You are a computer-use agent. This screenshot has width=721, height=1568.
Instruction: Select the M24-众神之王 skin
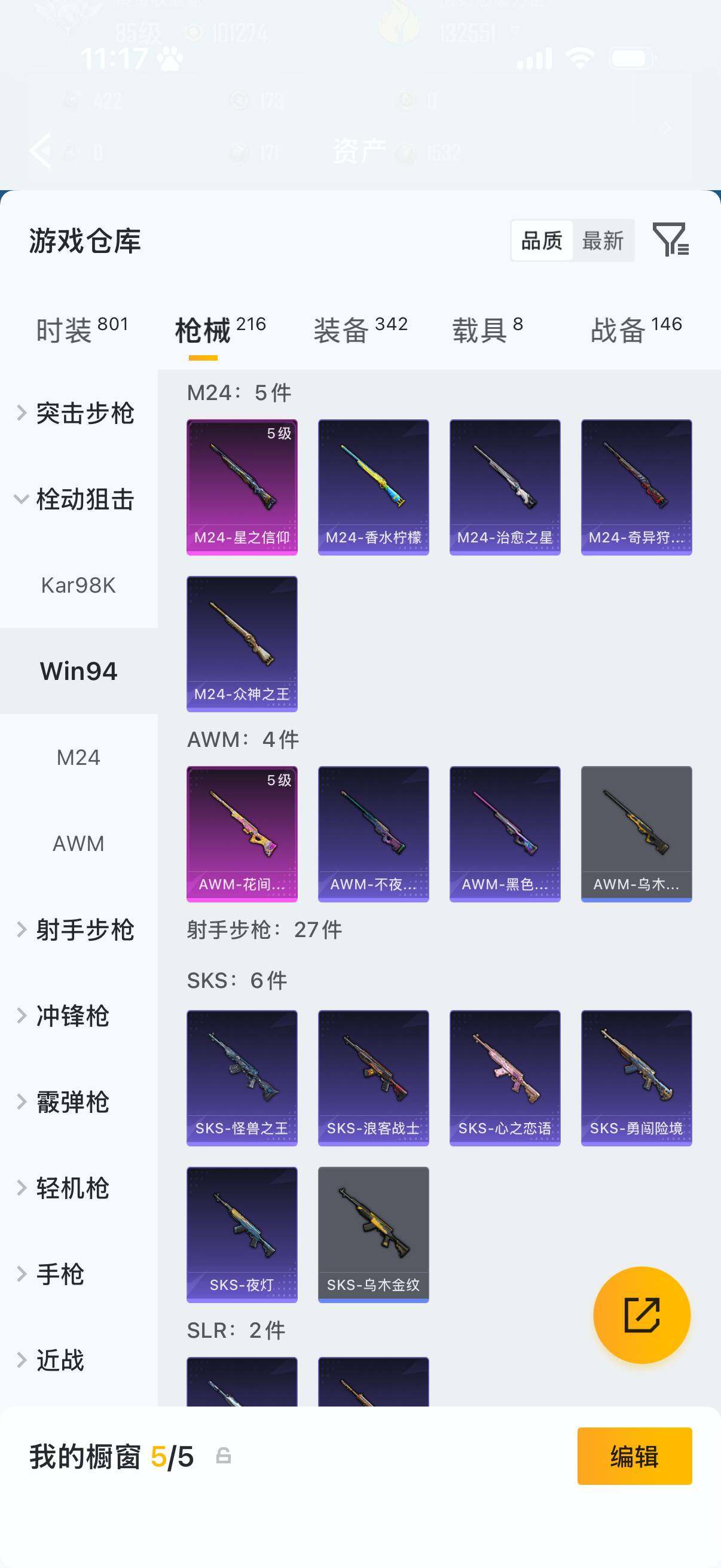[242, 643]
